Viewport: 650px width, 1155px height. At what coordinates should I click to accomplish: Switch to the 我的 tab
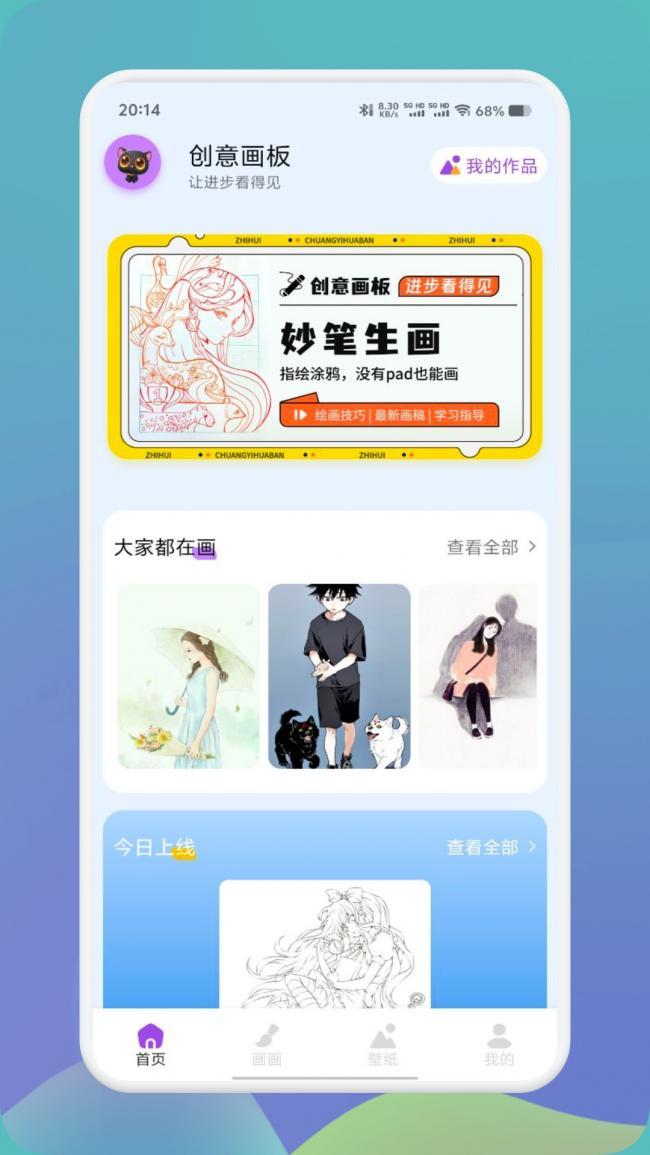[498, 1045]
